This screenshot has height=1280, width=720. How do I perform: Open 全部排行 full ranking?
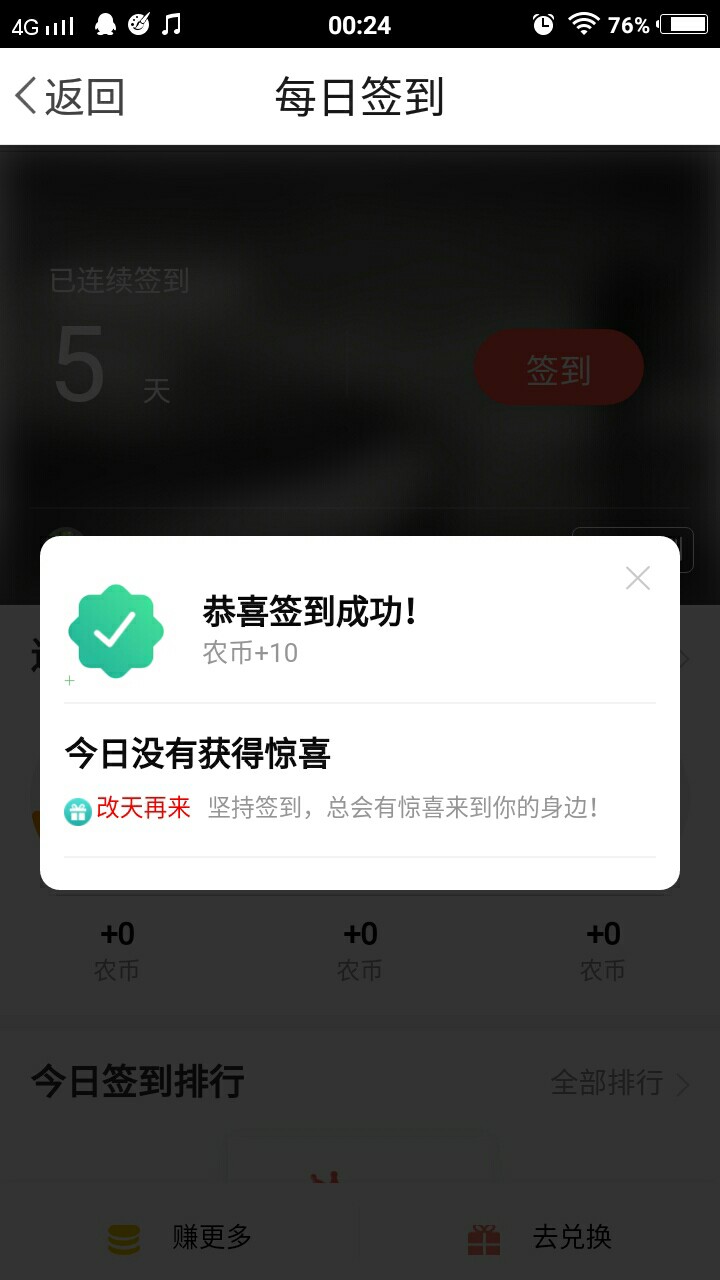pos(620,1082)
